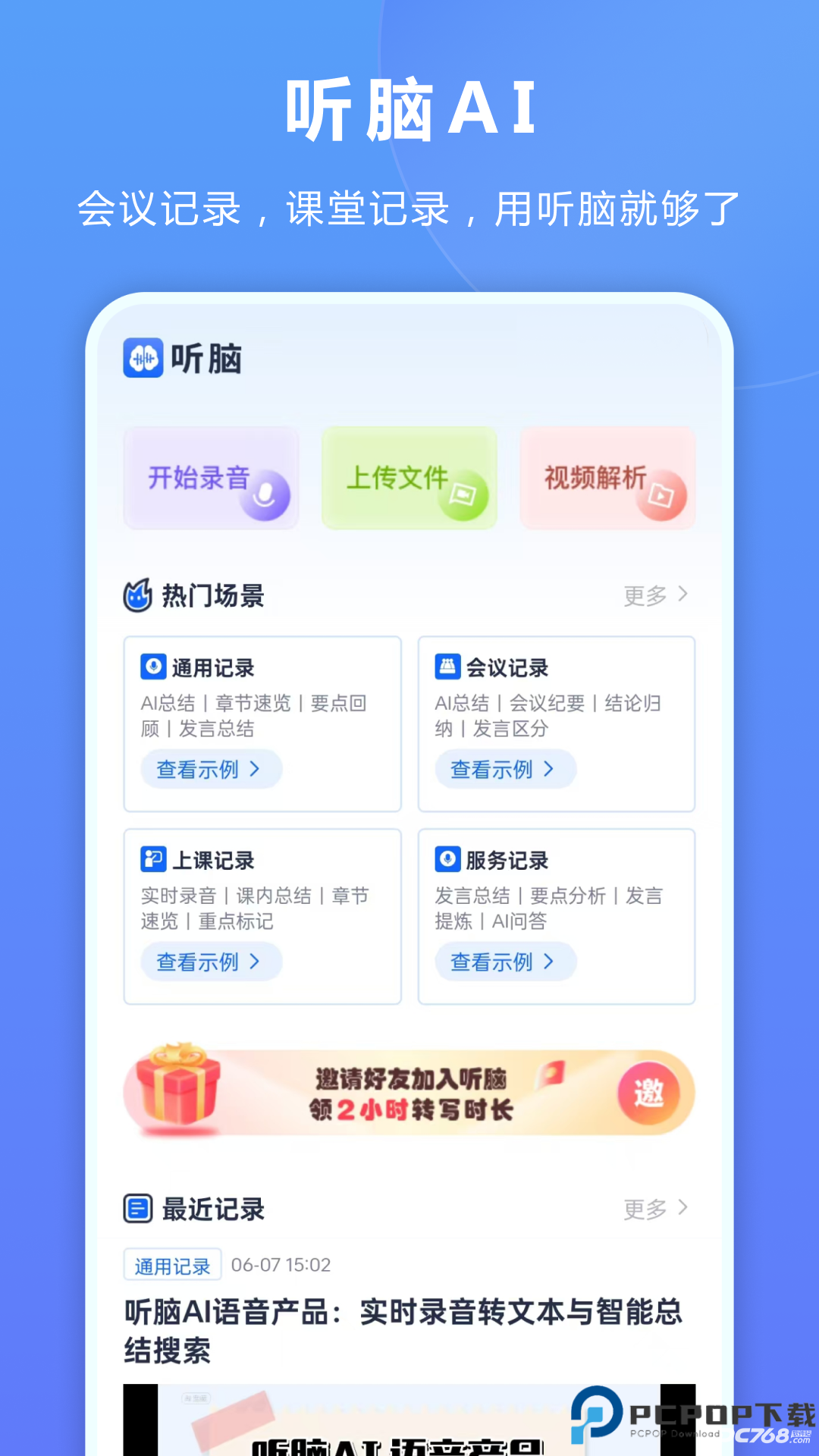Image resolution: width=819 pixels, height=1456 pixels.
Task: Click the 会议记录 meeting table icon
Action: coord(447,667)
